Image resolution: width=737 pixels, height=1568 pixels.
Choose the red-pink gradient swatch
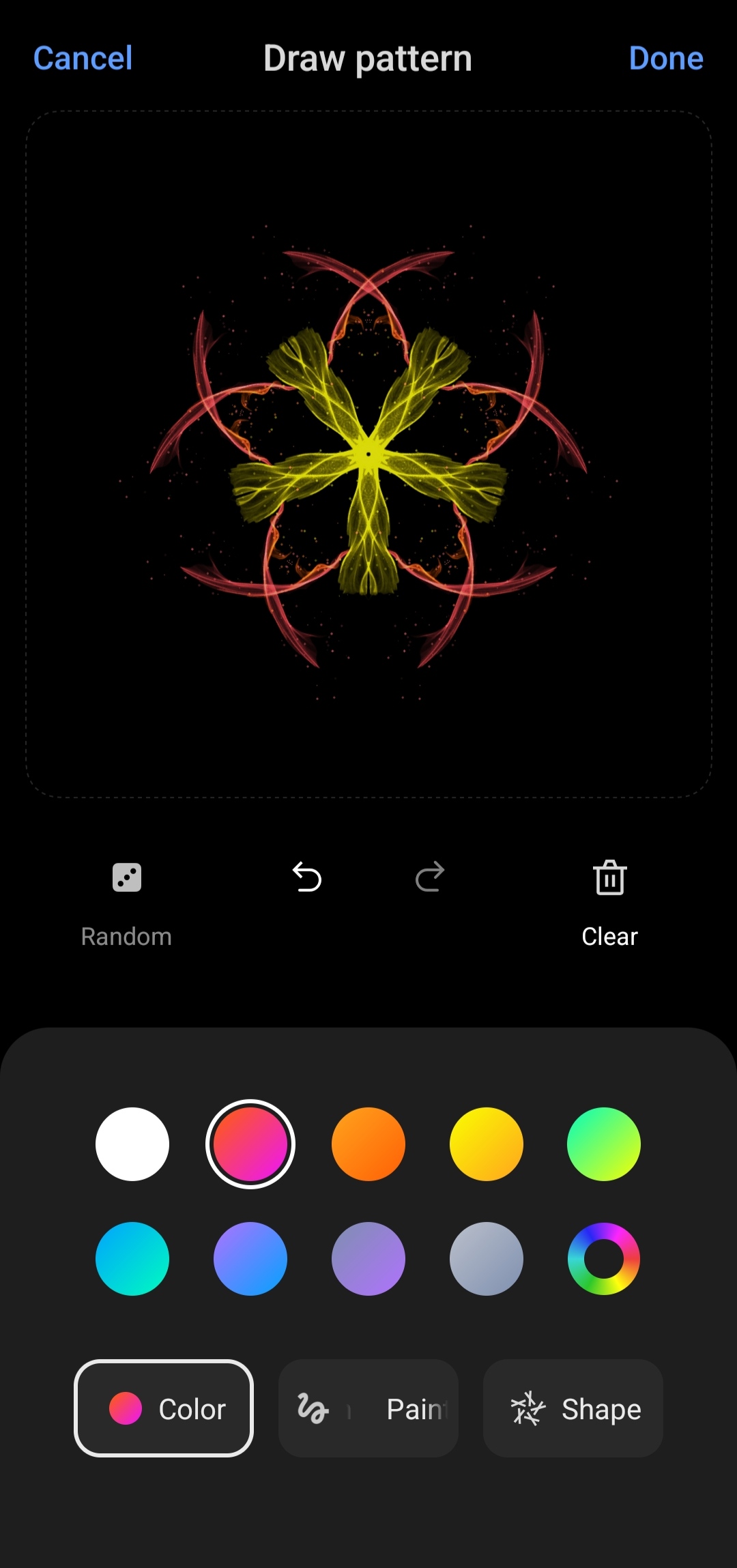250,1144
